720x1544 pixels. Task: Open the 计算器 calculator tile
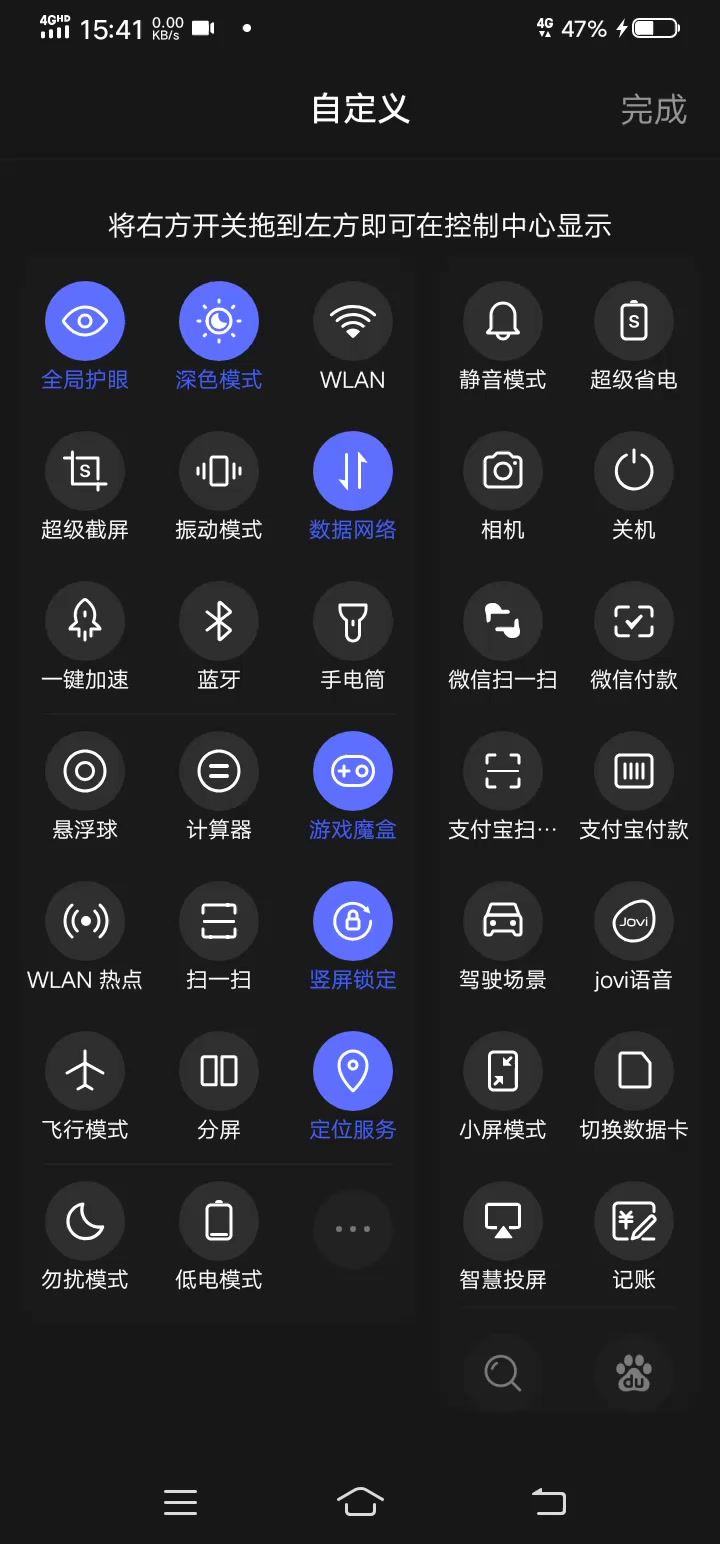[x=219, y=772]
